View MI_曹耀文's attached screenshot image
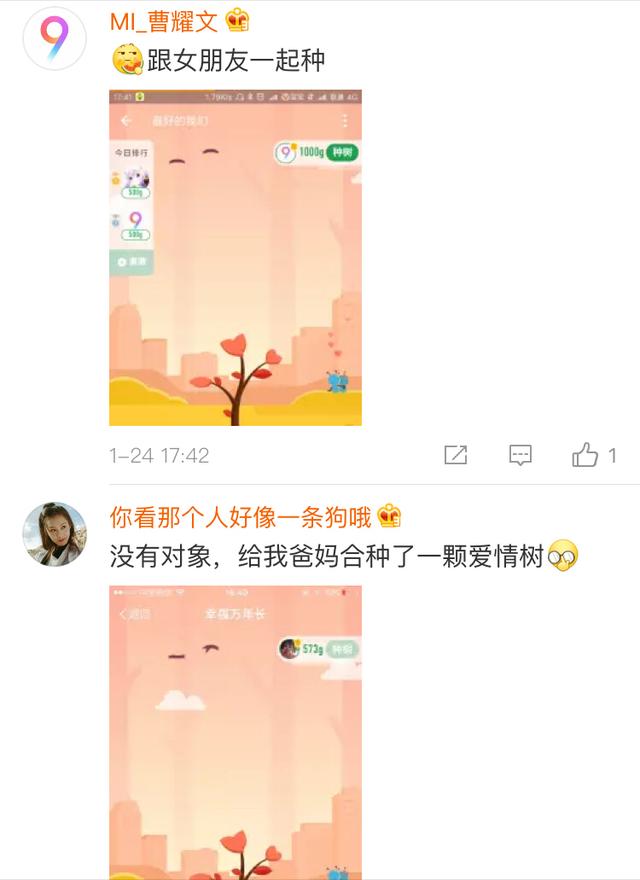This screenshot has width=640, height=880. pos(235,258)
